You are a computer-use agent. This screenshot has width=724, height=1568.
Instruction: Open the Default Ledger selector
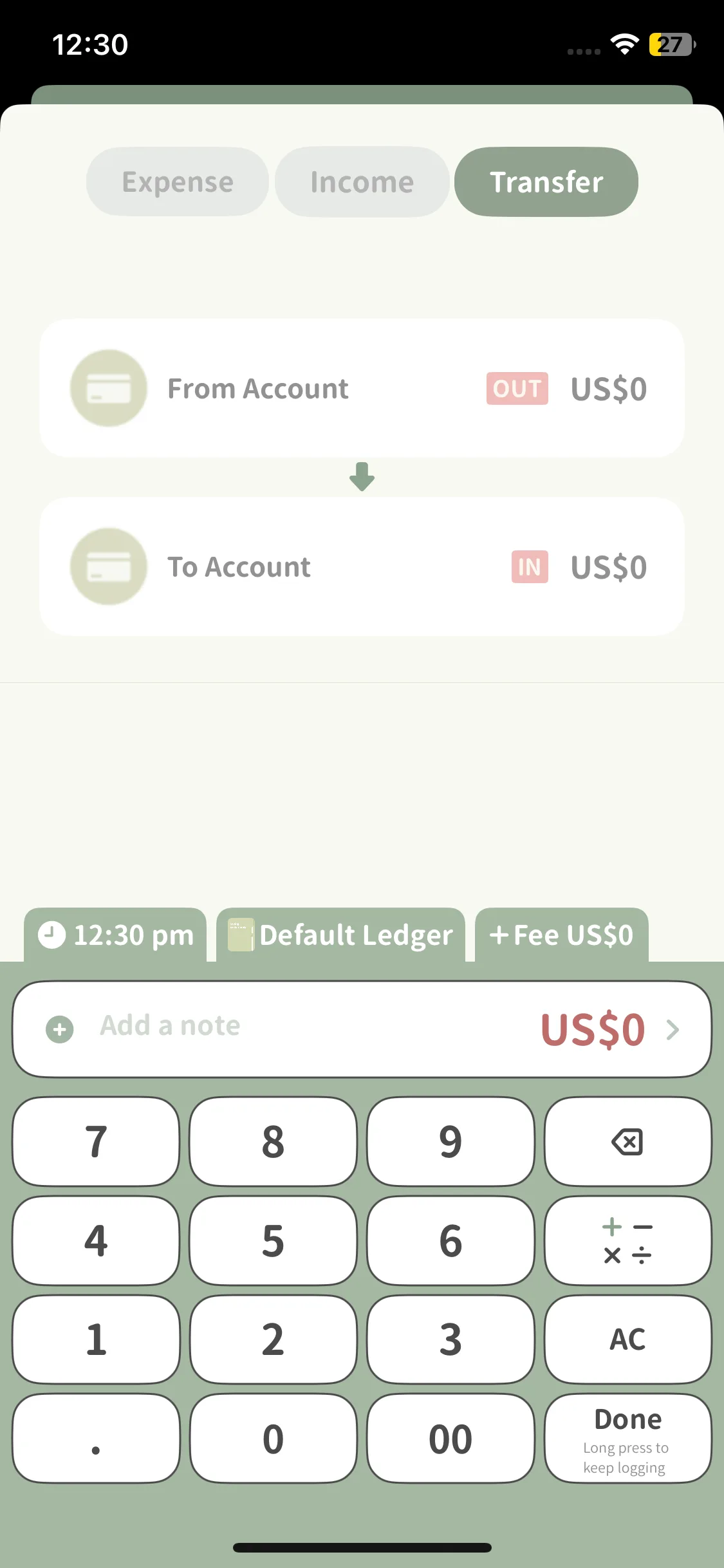(341, 935)
